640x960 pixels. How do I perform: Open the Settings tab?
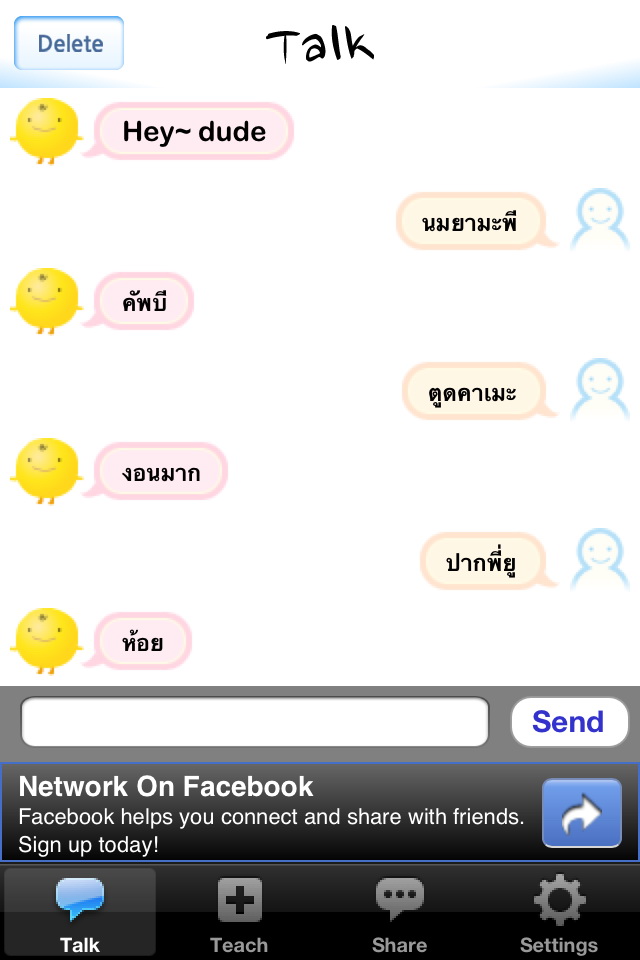pos(558,914)
